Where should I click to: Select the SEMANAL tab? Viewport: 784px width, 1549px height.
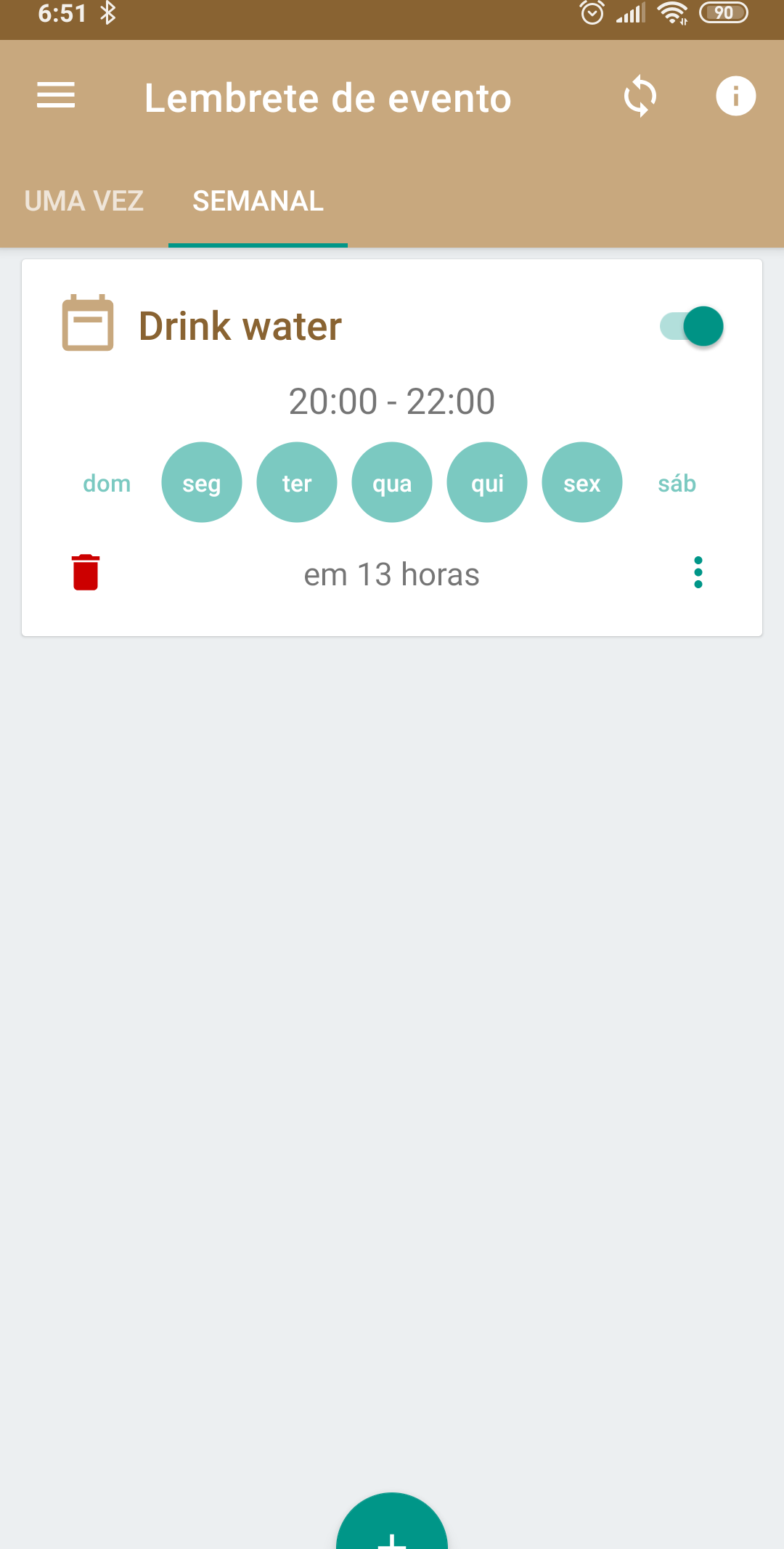(258, 201)
